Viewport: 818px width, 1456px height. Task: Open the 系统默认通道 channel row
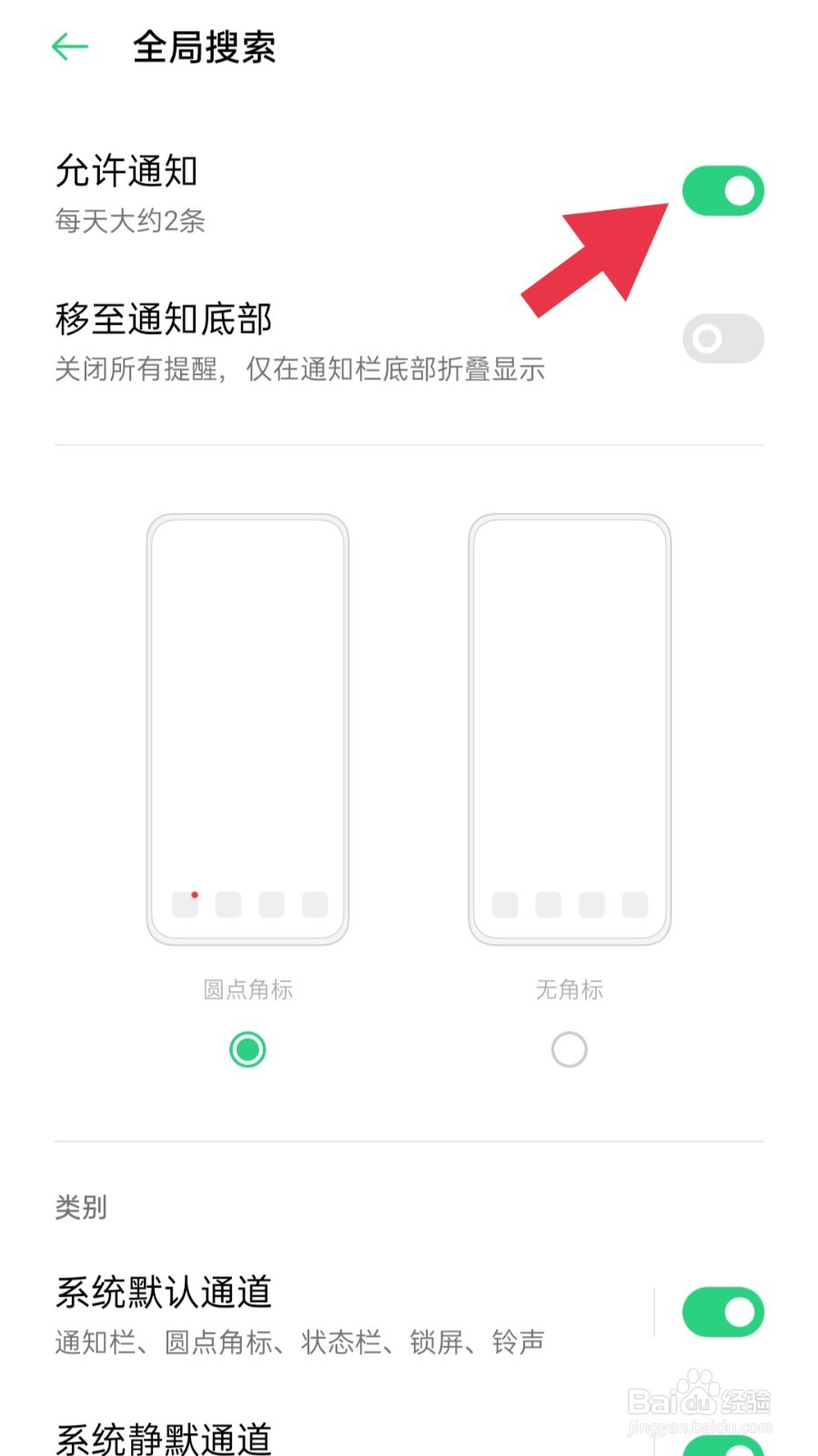pos(166,1290)
